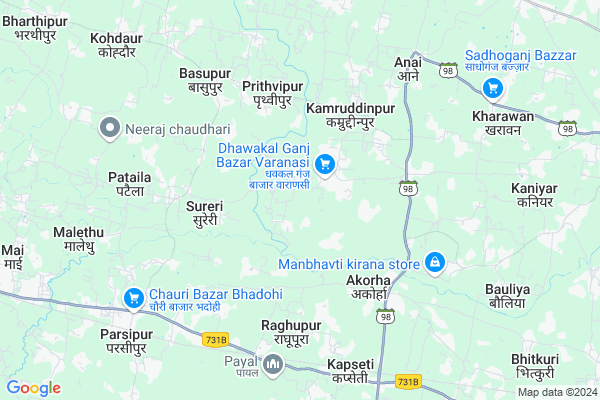This screenshot has height=400, width=600.
Task: Select the Neeraj chaudhari place pin
Action: [x=112, y=127]
